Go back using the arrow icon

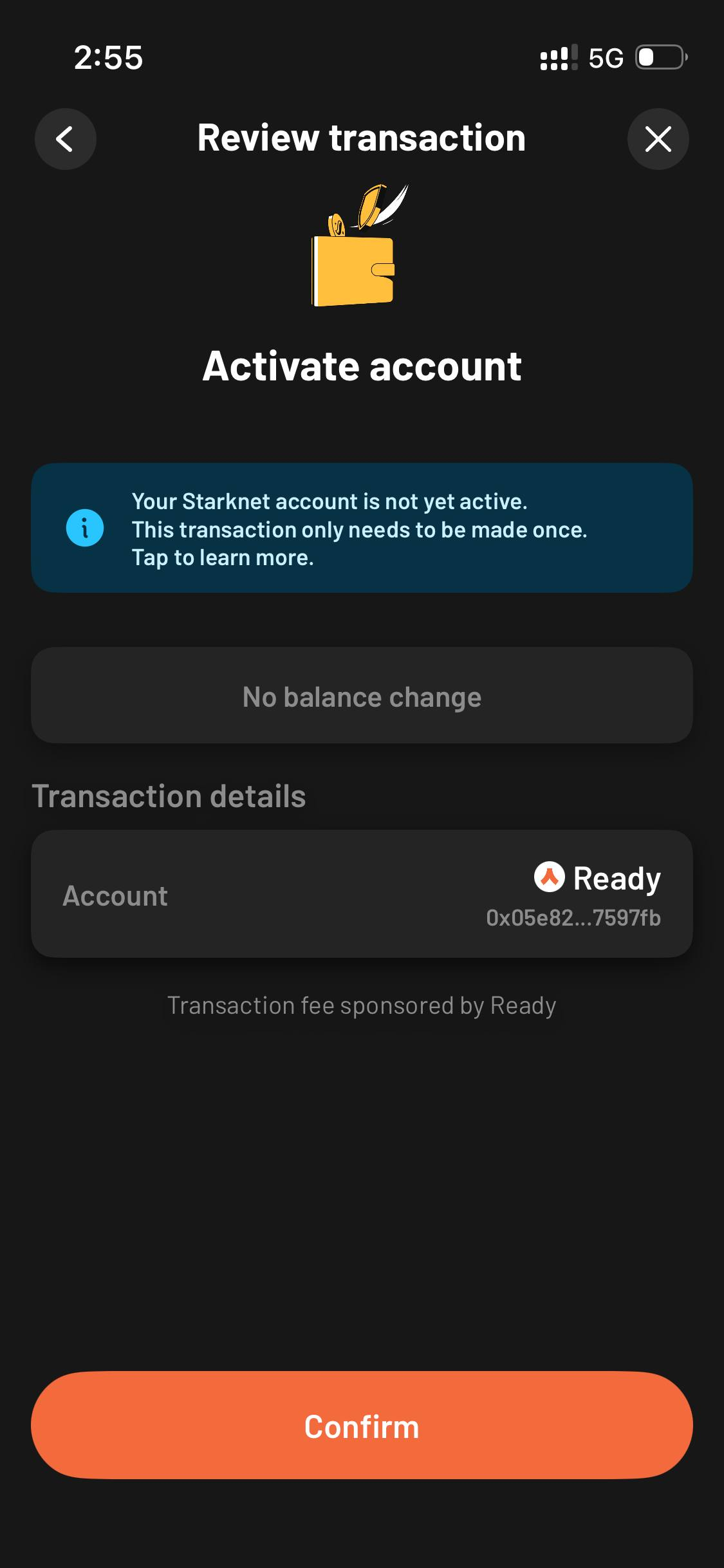65,139
